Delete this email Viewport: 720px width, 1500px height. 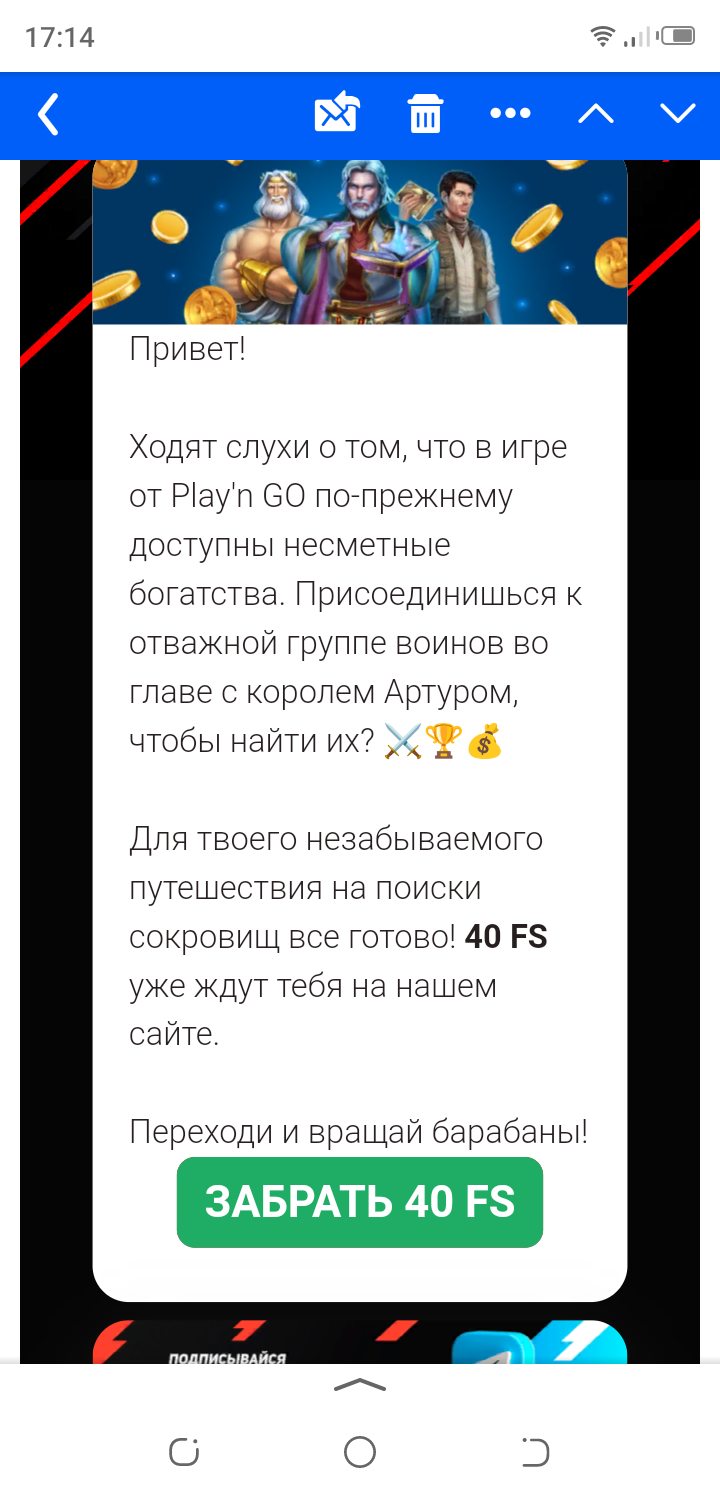(x=425, y=113)
